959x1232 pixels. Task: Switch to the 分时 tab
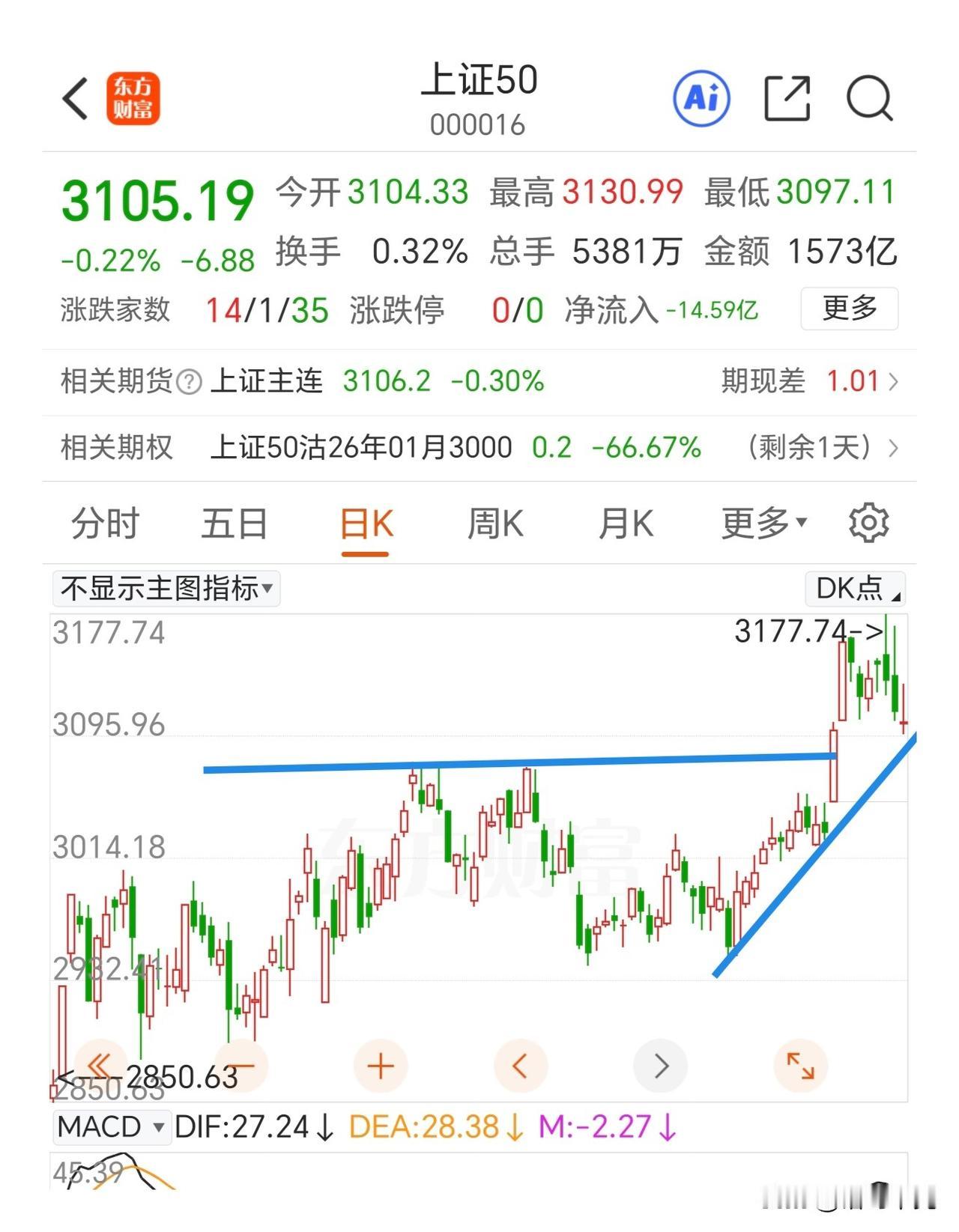click(x=103, y=524)
